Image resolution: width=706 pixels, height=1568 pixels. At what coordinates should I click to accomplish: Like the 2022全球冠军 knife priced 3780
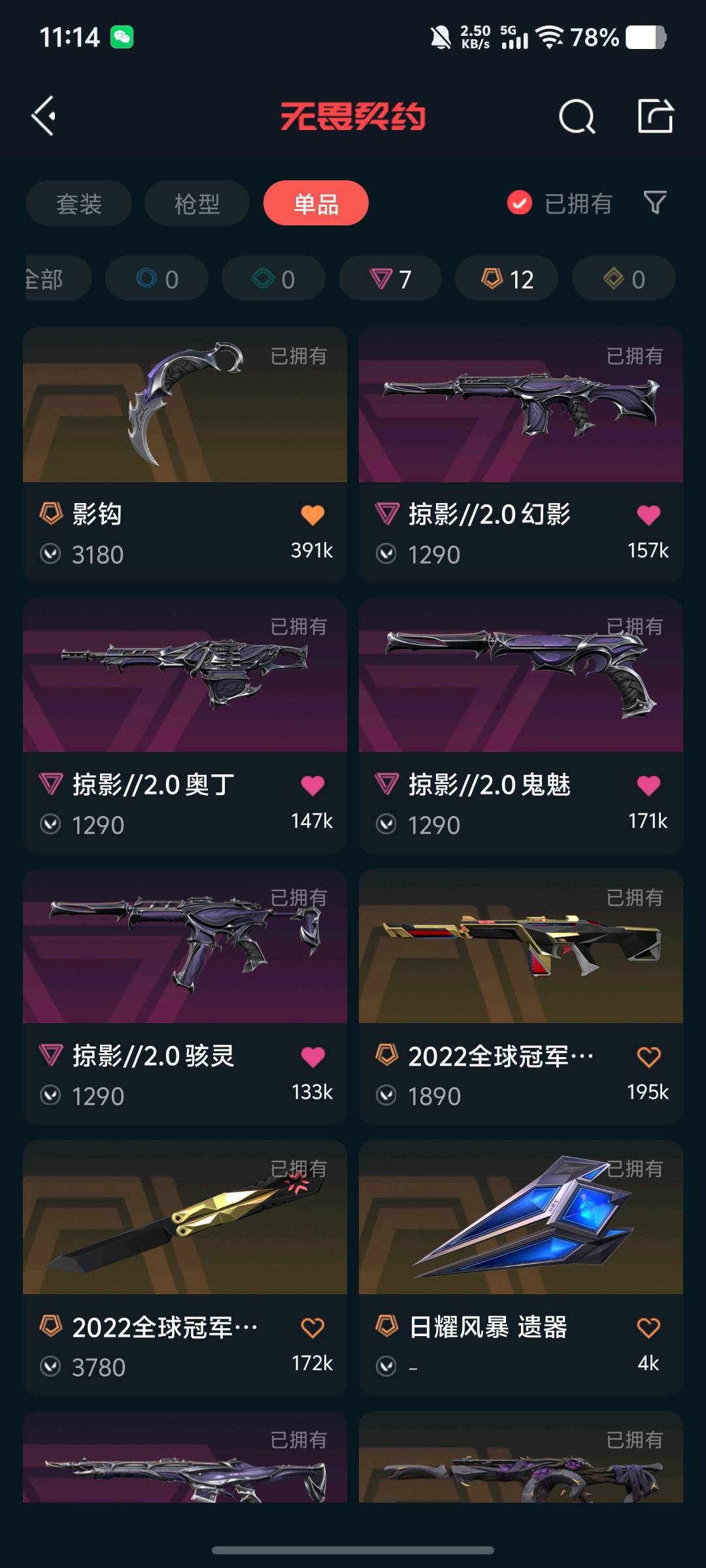pyautogui.click(x=312, y=1327)
